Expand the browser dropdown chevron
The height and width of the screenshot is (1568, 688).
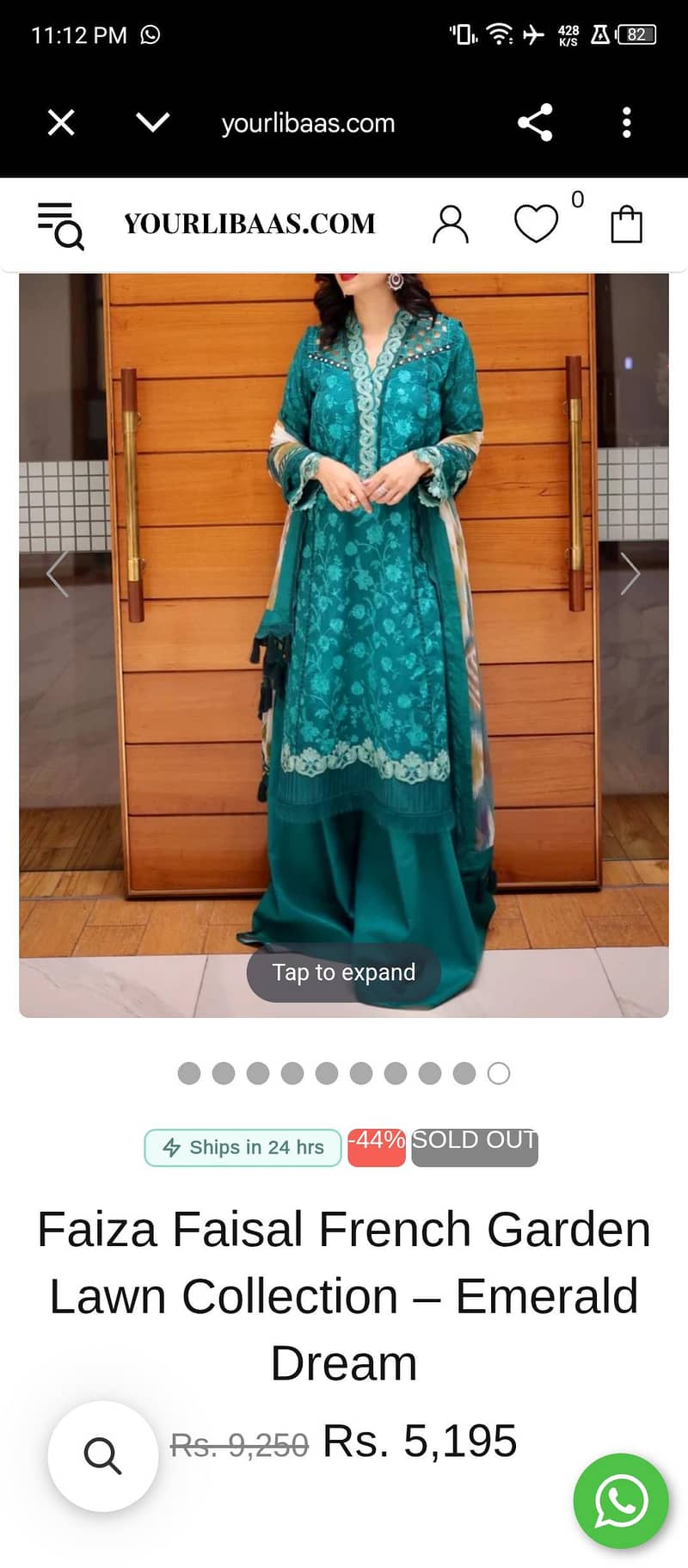[x=153, y=123]
